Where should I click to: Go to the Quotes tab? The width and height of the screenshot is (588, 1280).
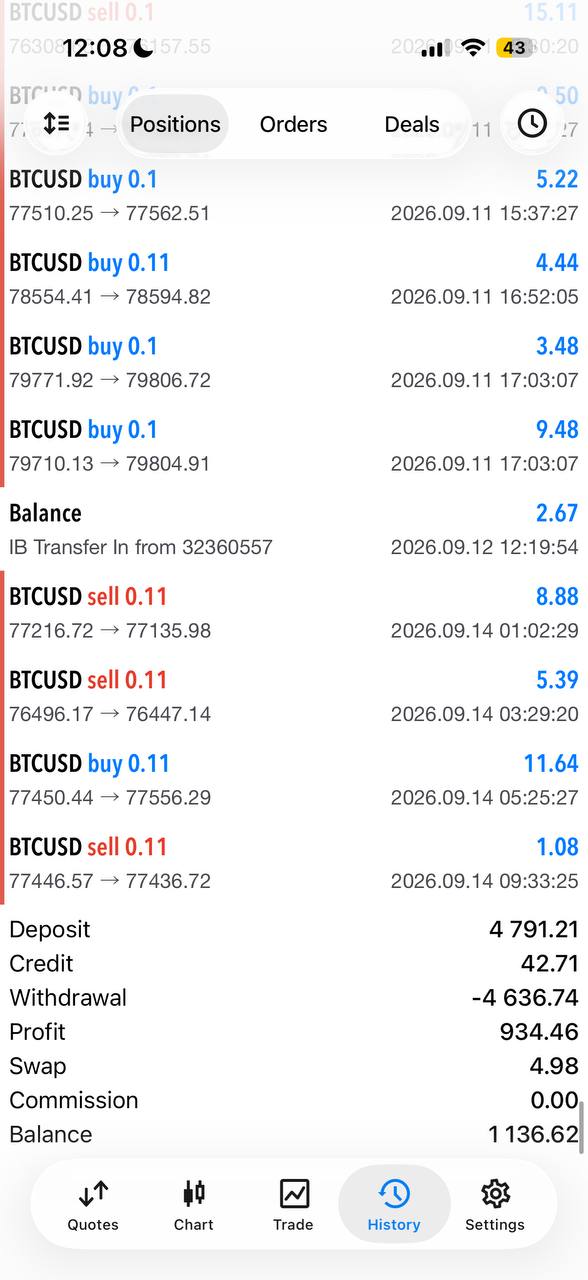pyautogui.click(x=93, y=1205)
